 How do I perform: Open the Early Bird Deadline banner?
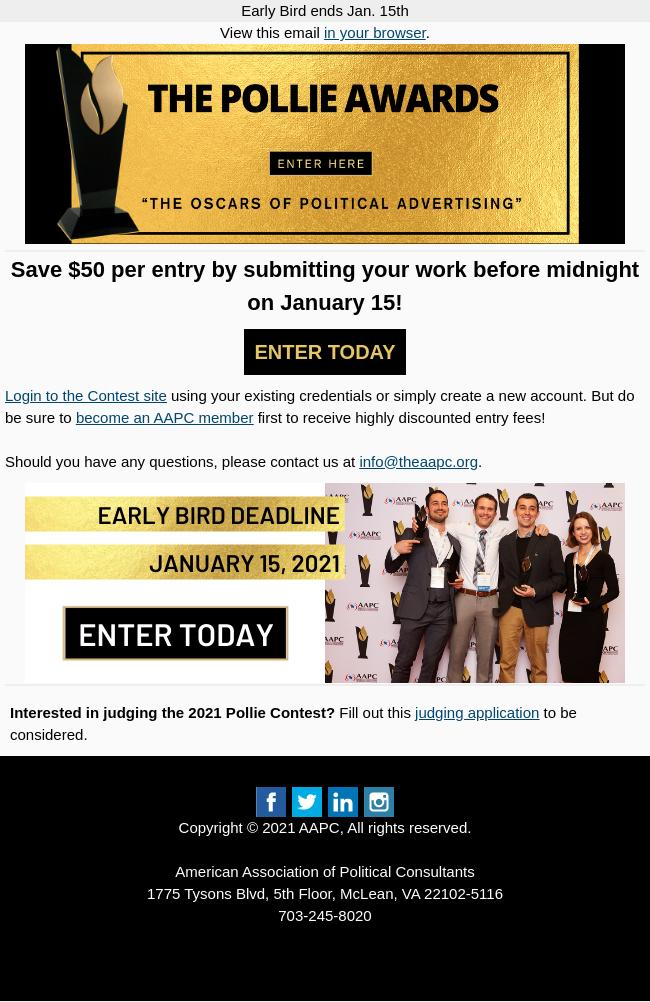[x=324, y=583]
